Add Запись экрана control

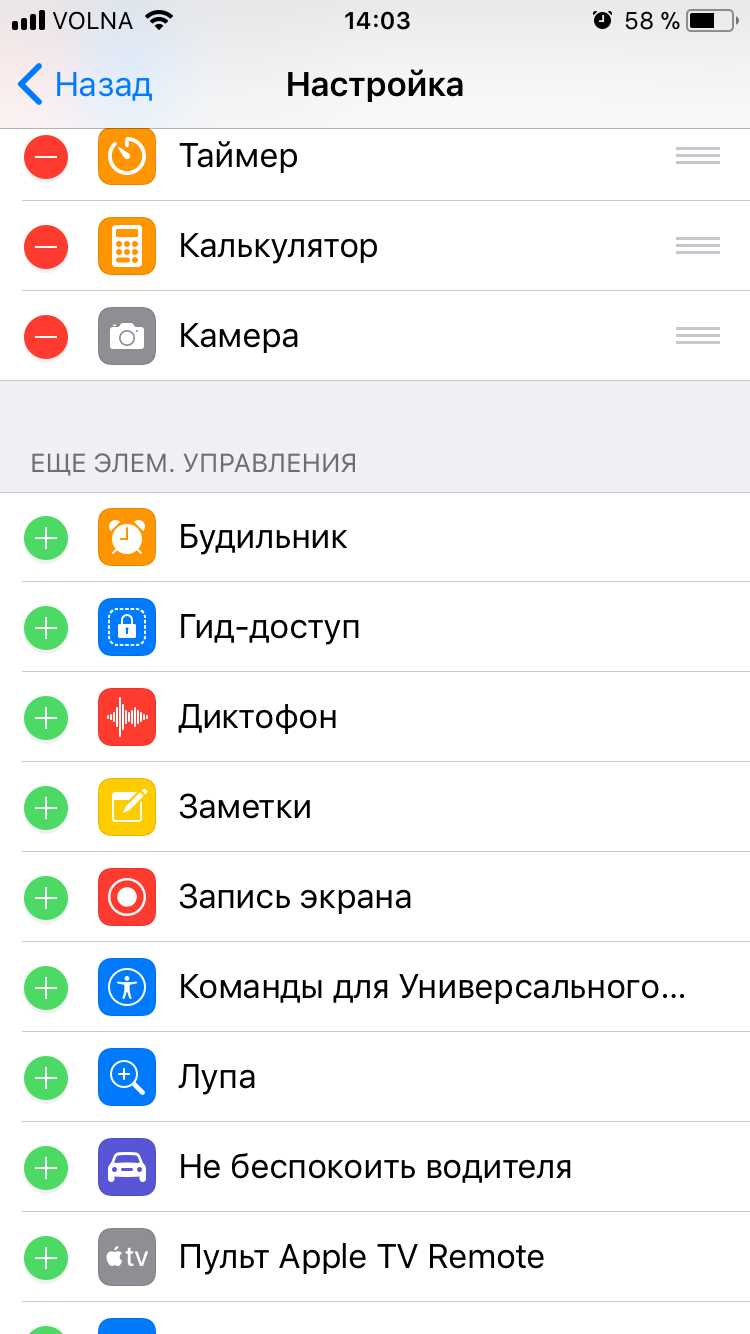click(x=46, y=898)
